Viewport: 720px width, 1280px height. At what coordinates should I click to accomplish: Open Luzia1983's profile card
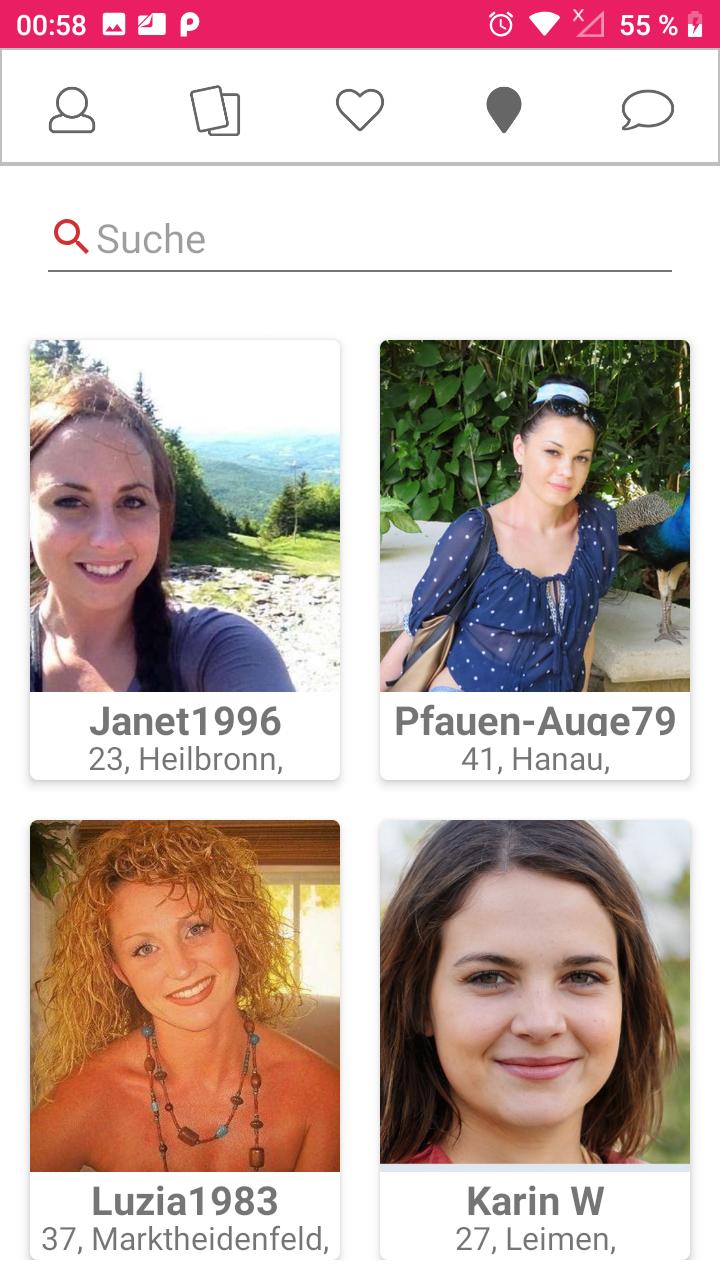coord(185,1040)
